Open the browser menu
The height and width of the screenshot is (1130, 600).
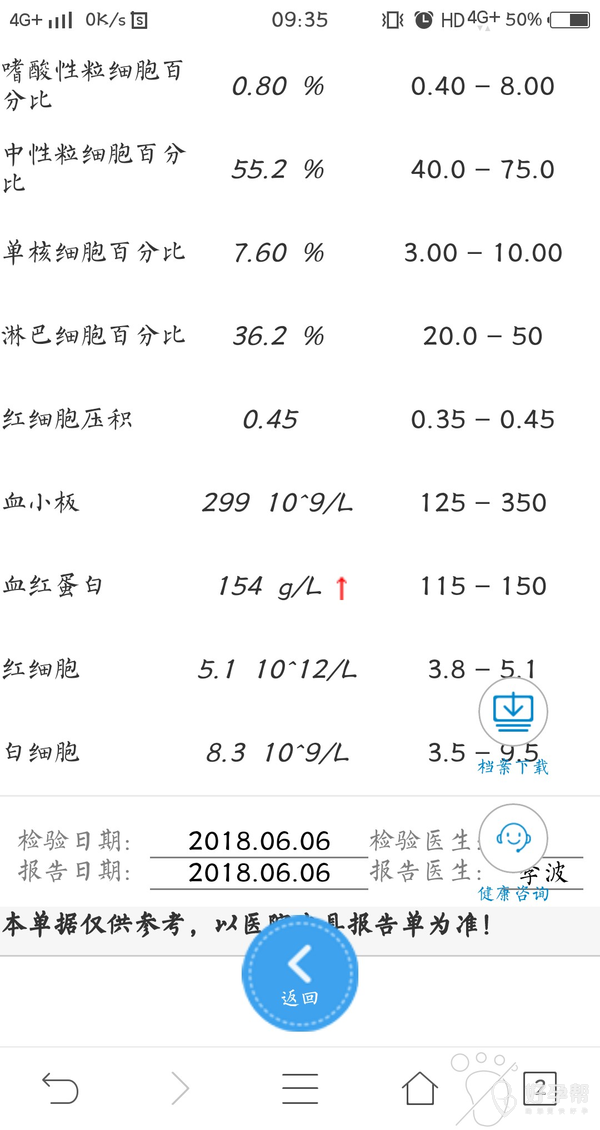[x=300, y=1087]
